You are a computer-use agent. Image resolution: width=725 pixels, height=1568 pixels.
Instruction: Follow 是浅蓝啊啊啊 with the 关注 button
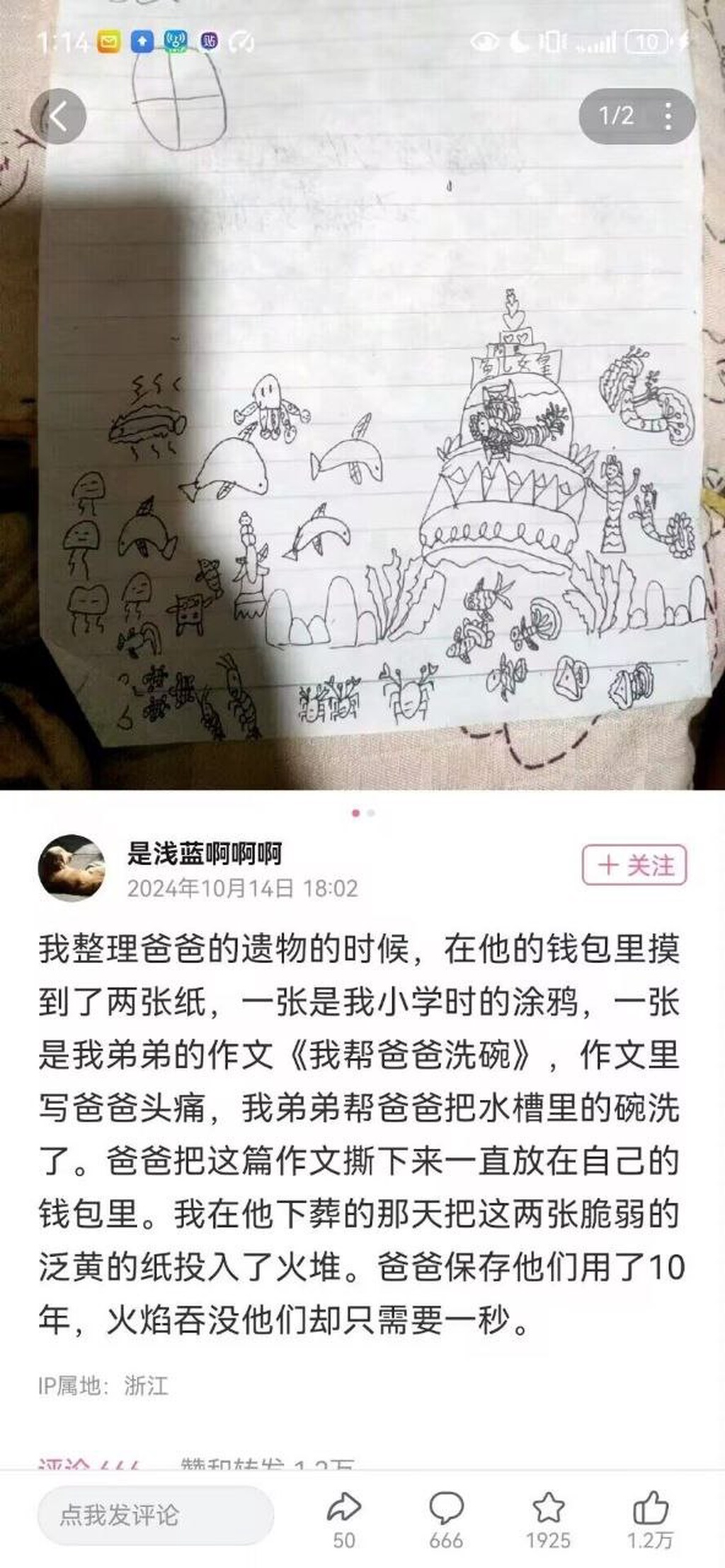pyautogui.click(x=634, y=865)
